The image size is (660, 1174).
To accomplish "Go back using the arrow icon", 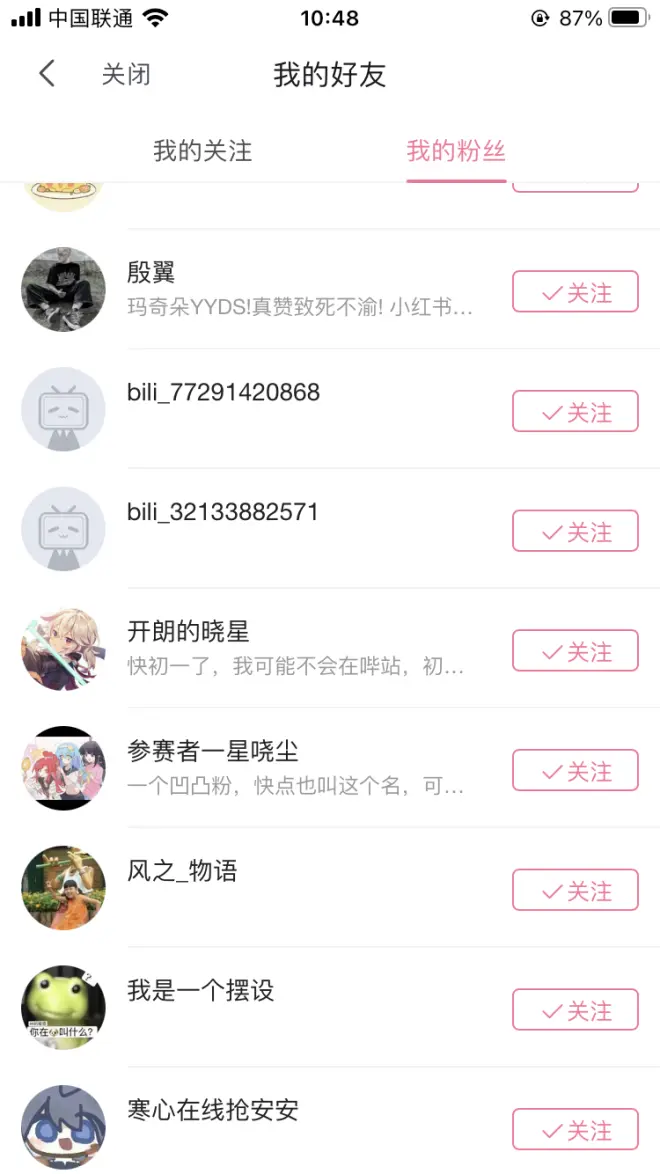I will click(46, 74).
